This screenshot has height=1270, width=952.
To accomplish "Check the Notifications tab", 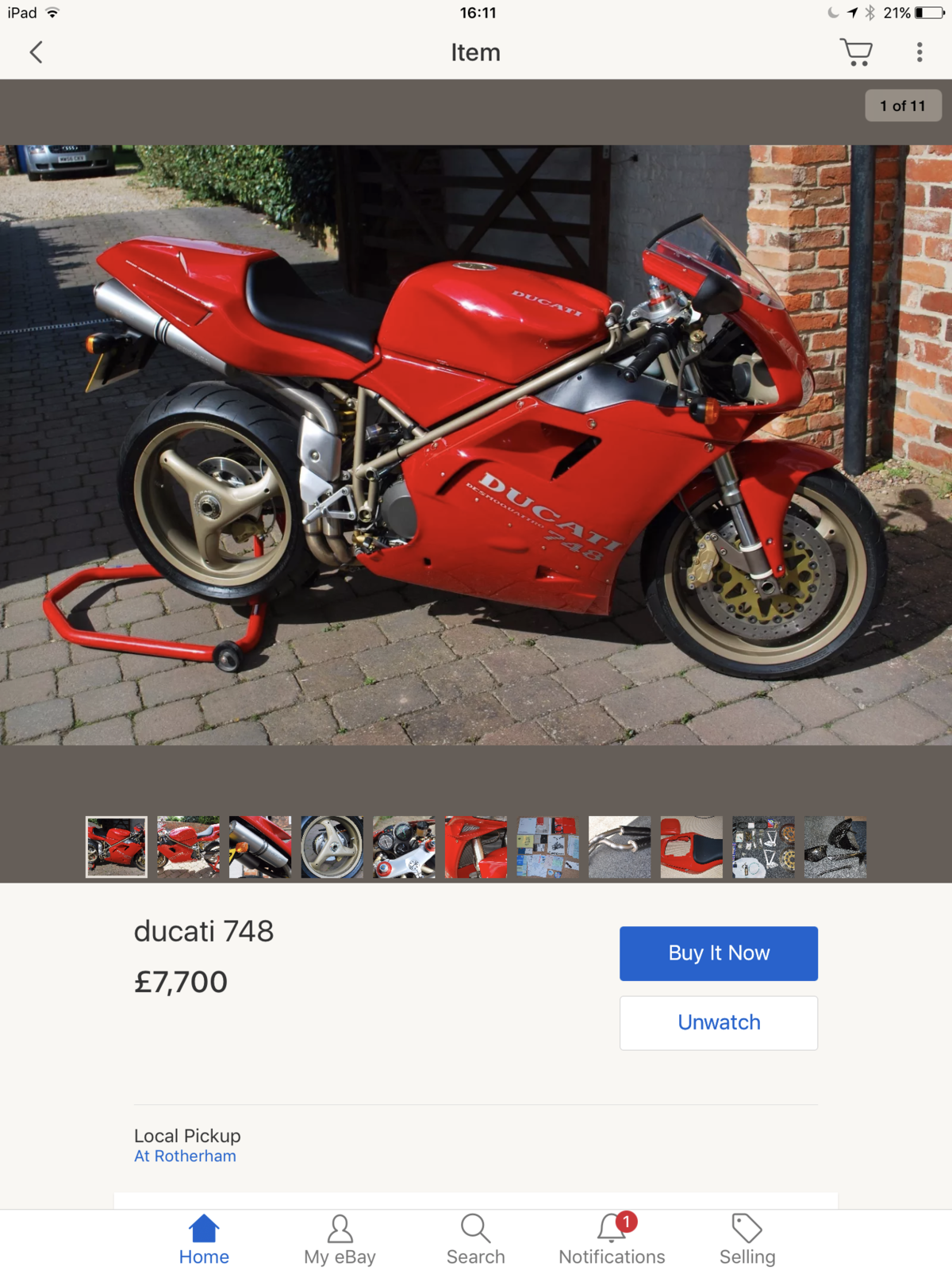I will (612, 1239).
